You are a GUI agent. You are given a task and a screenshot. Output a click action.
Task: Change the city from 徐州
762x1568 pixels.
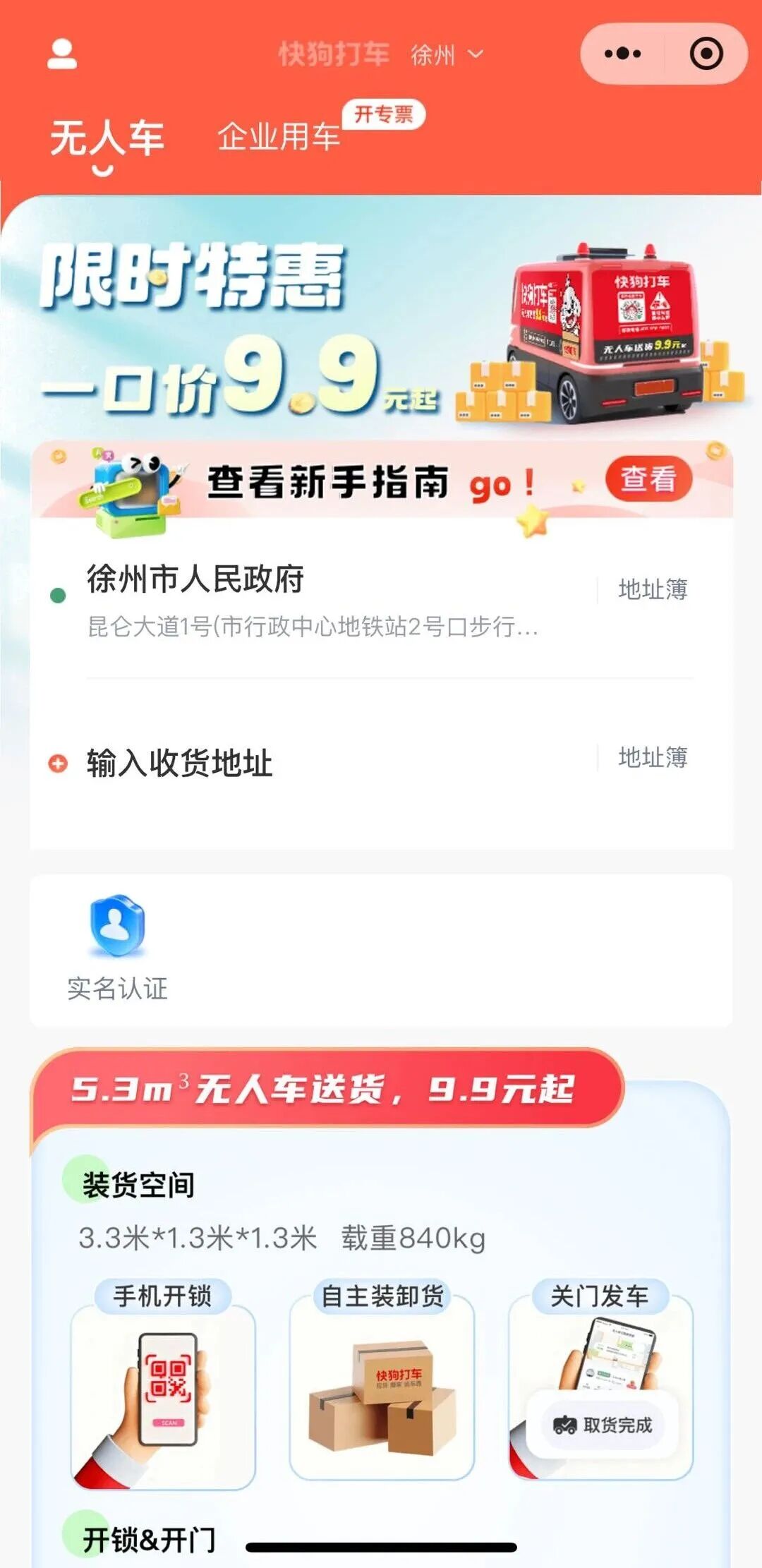(x=446, y=54)
